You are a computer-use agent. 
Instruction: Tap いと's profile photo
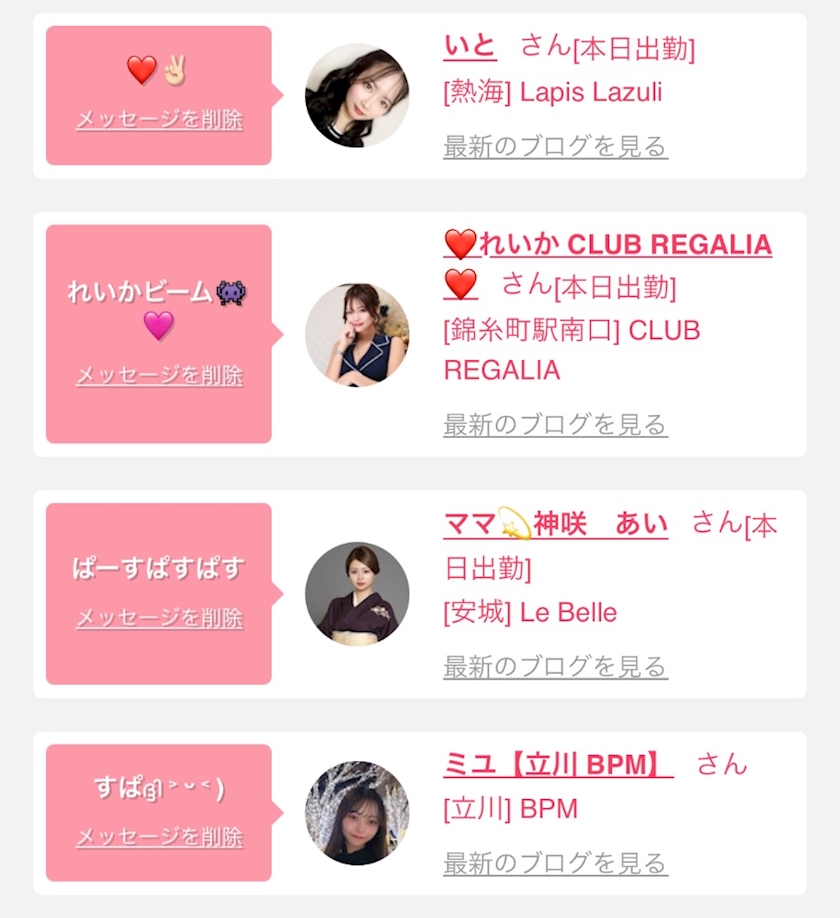coord(357,95)
